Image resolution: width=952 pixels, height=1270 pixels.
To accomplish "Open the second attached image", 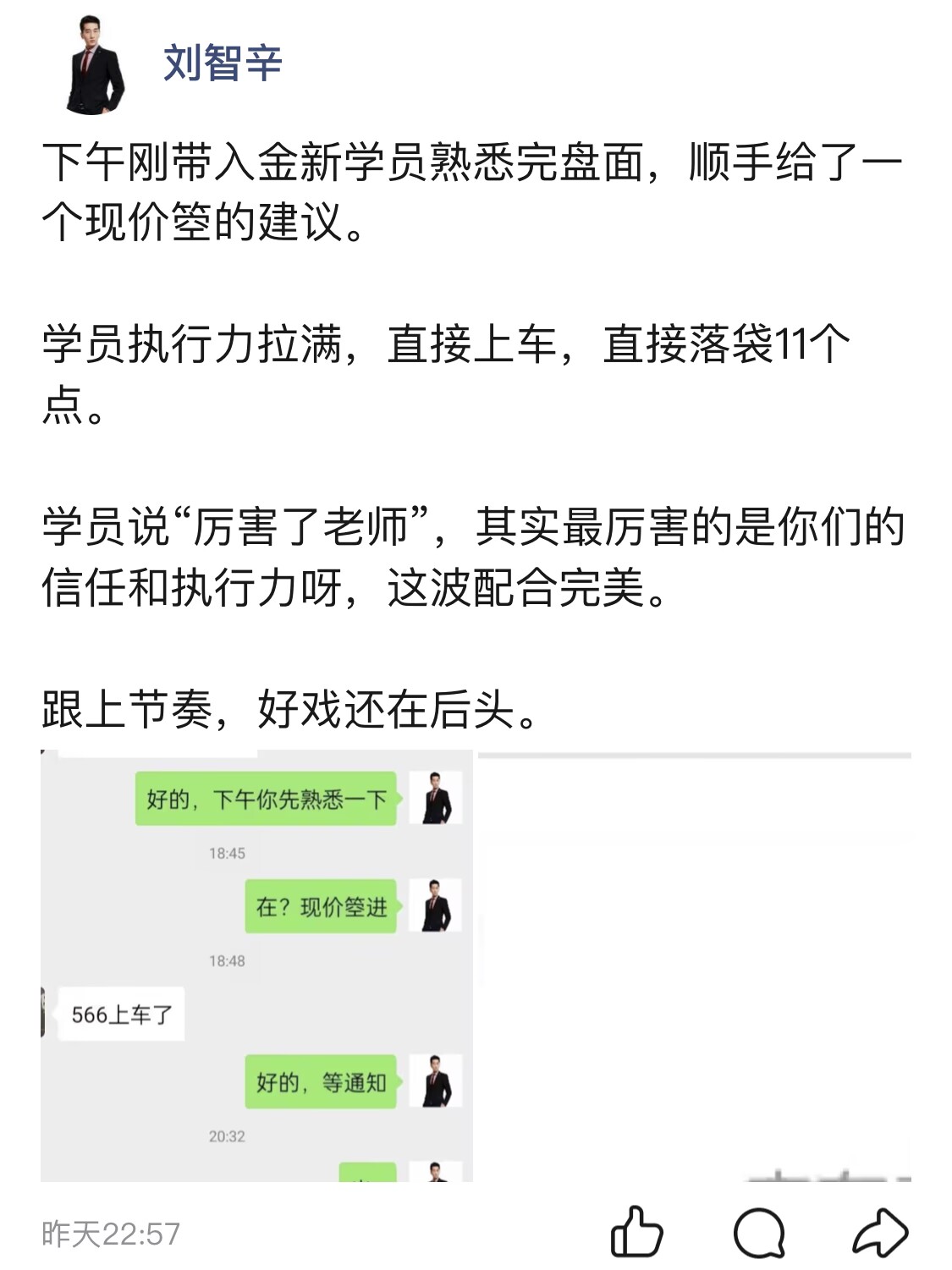I will click(694, 965).
